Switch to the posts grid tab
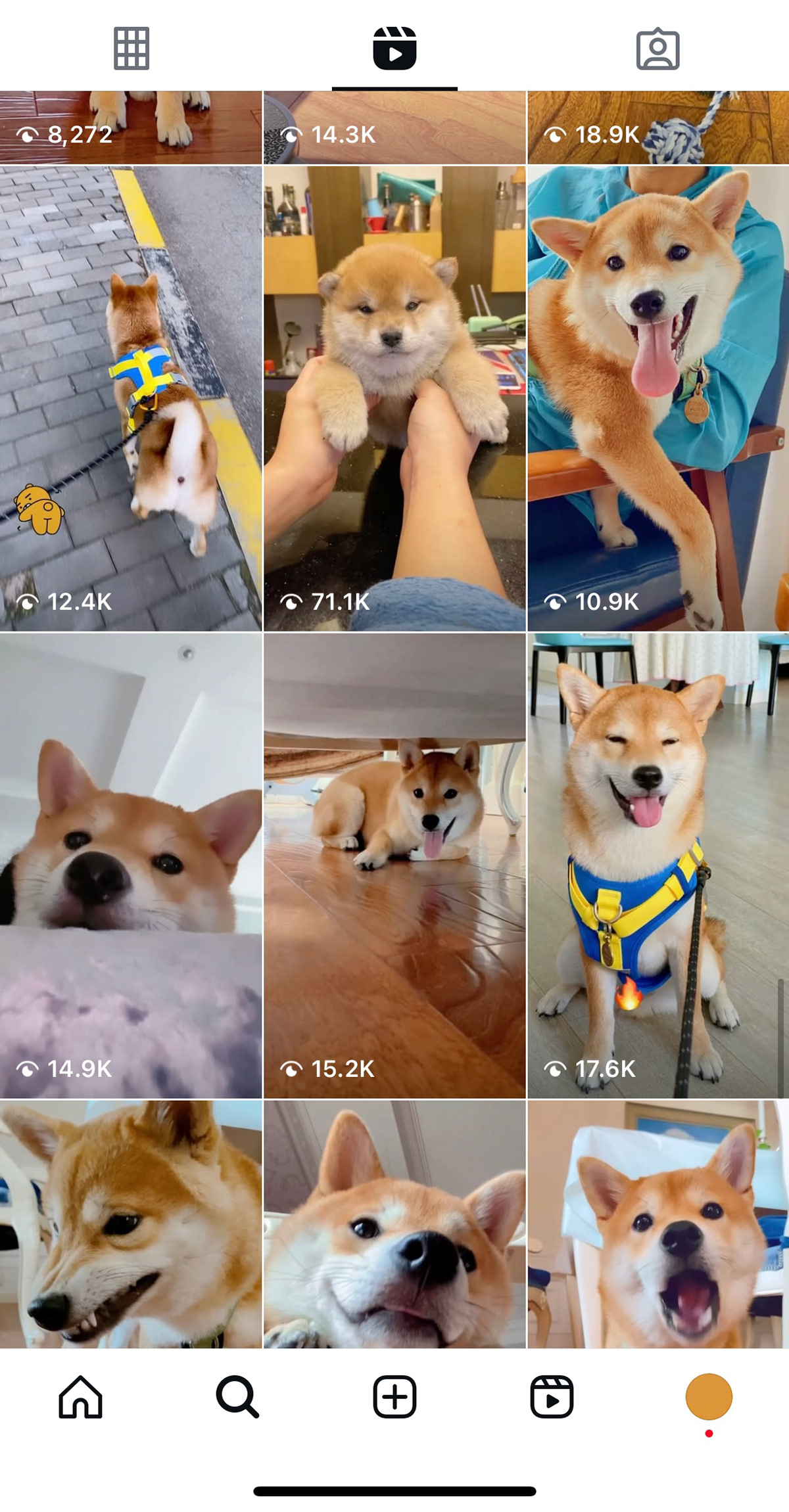 131,48
